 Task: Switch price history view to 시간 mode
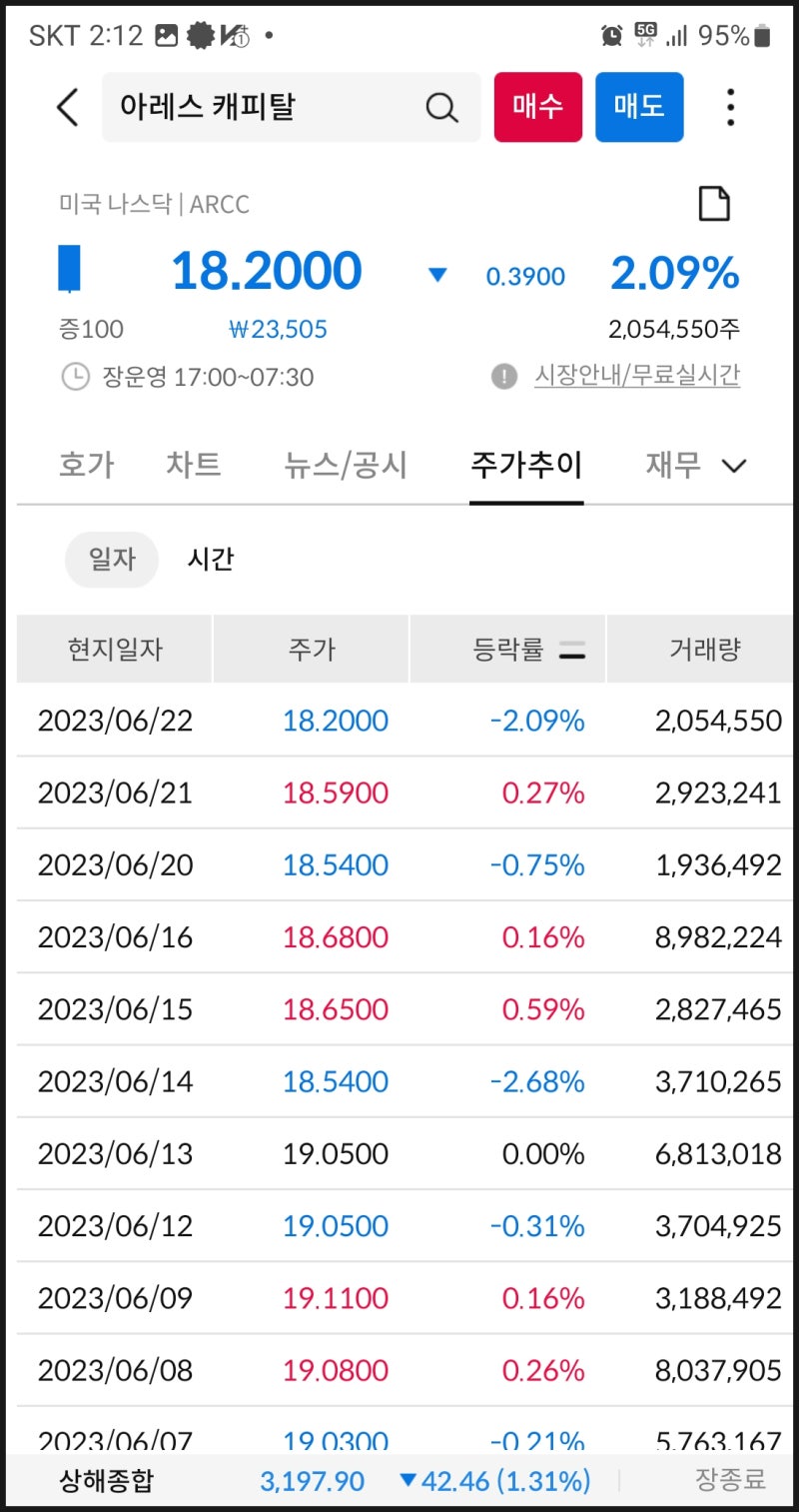[209, 560]
